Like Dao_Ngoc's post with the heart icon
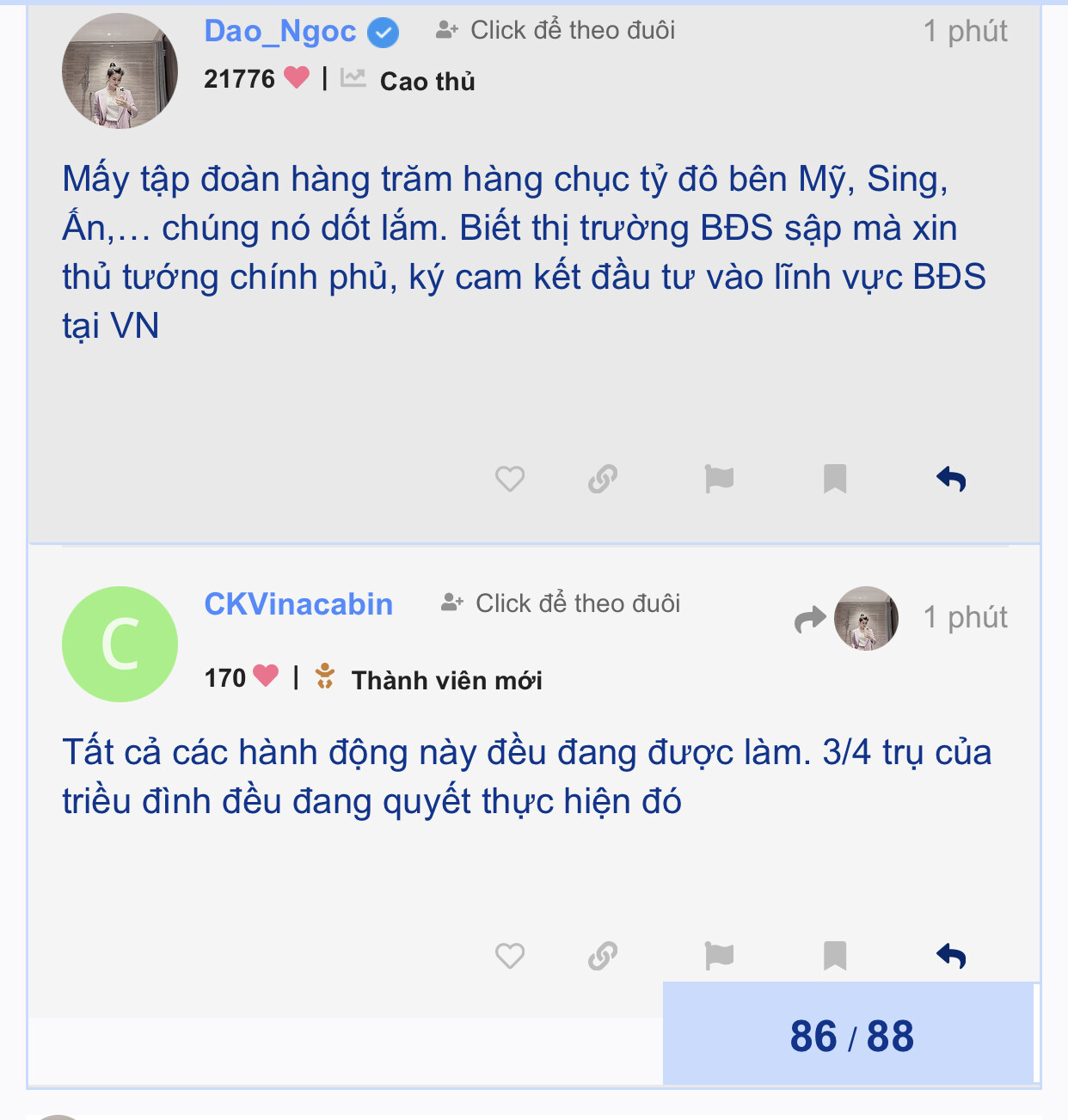The image size is (1068, 1120). click(x=510, y=479)
